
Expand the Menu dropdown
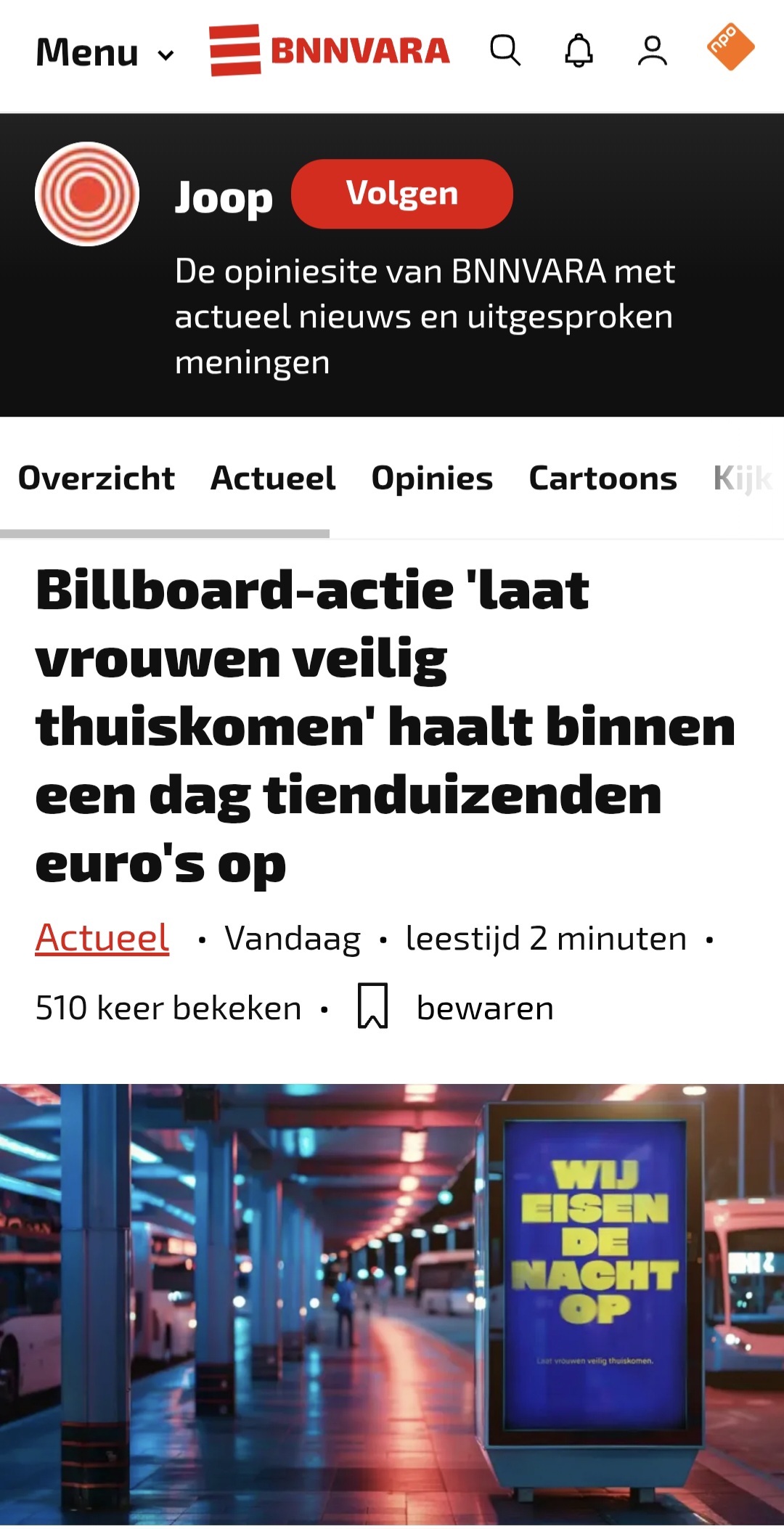click(105, 52)
